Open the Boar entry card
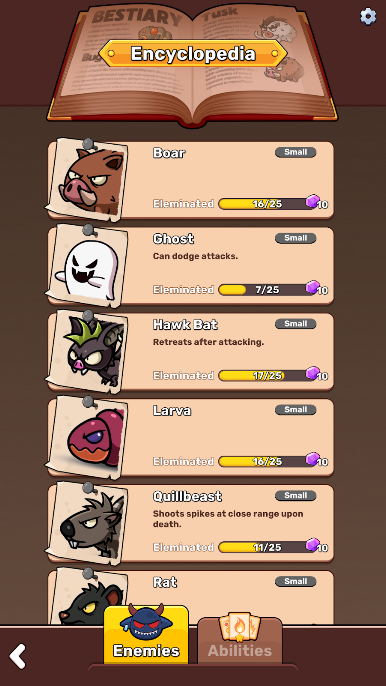The height and width of the screenshot is (686, 386). pos(190,180)
